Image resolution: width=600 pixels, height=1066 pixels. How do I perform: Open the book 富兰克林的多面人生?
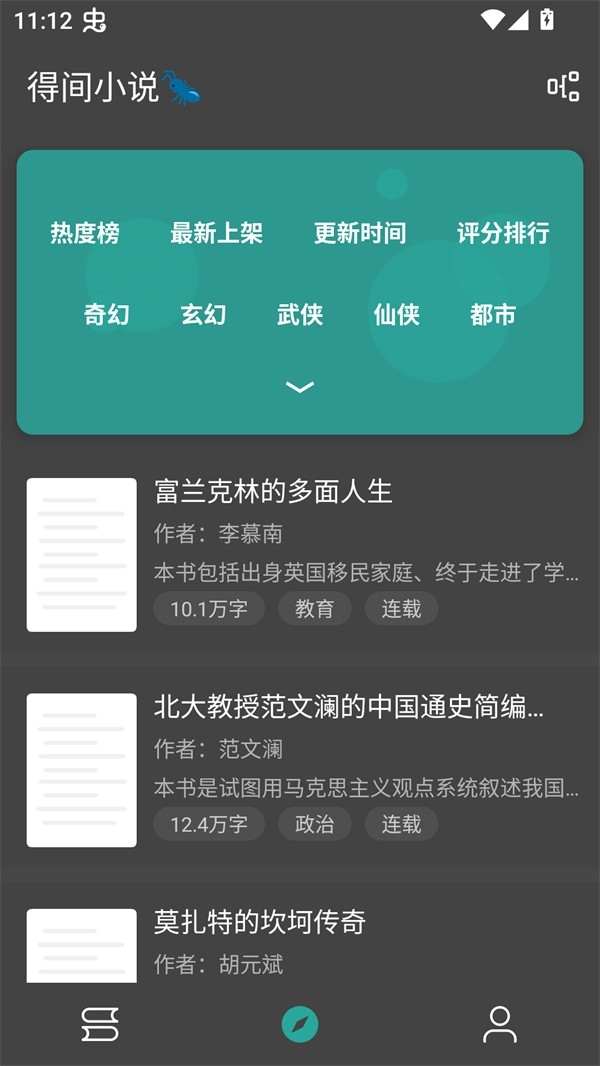point(273,491)
